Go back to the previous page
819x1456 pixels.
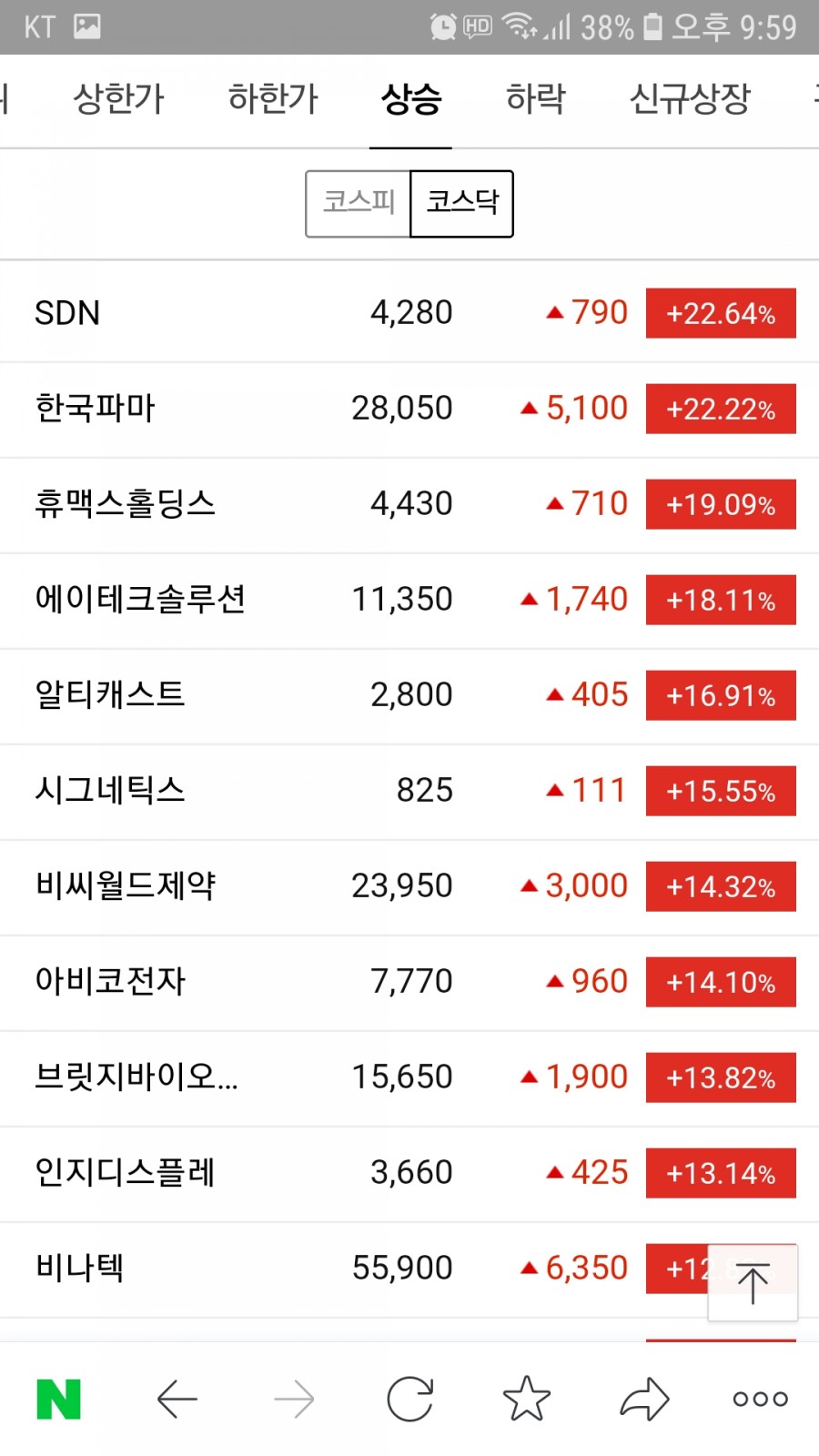point(177,1400)
